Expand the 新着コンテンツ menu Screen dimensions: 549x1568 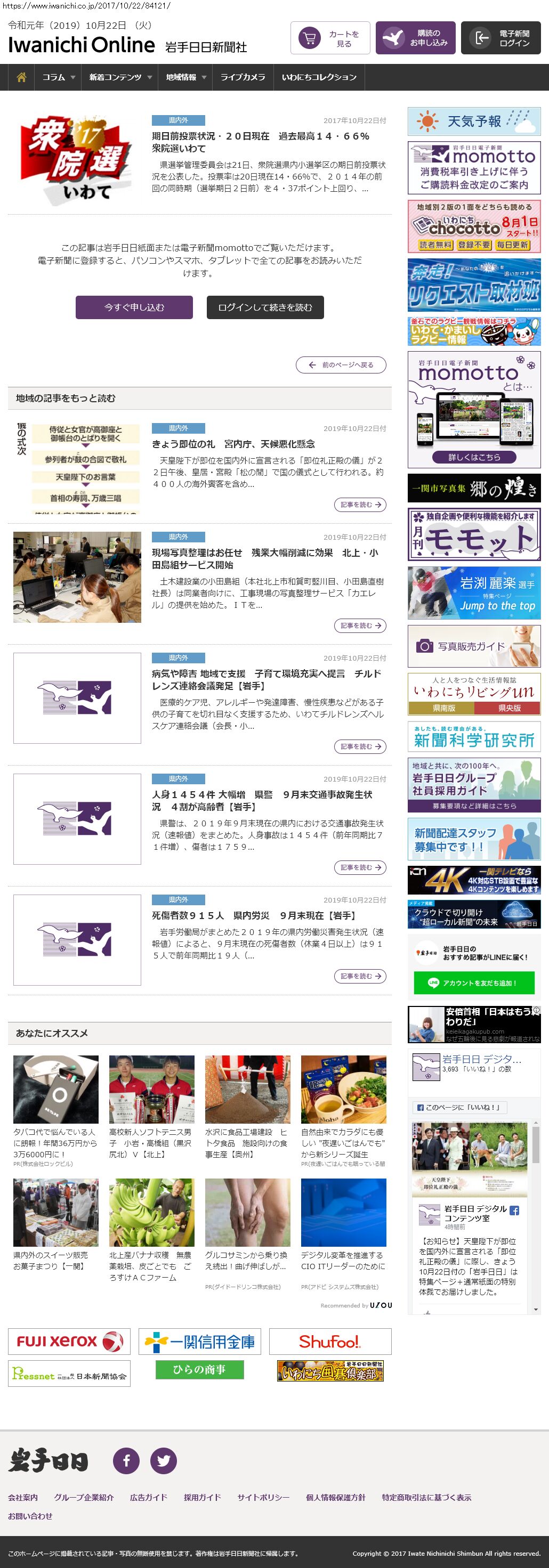(x=120, y=77)
